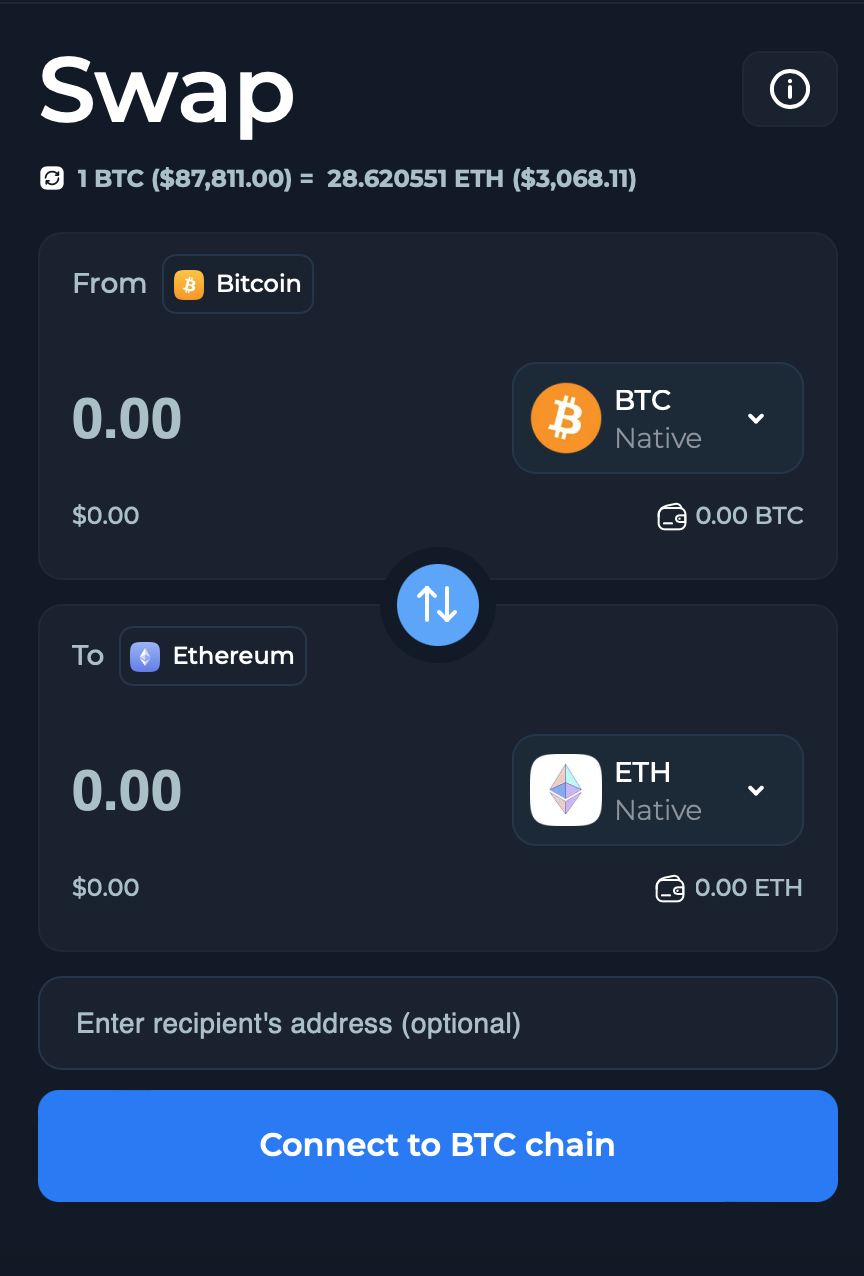
Task: Connect to BTC chain
Action: (437, 1145)
